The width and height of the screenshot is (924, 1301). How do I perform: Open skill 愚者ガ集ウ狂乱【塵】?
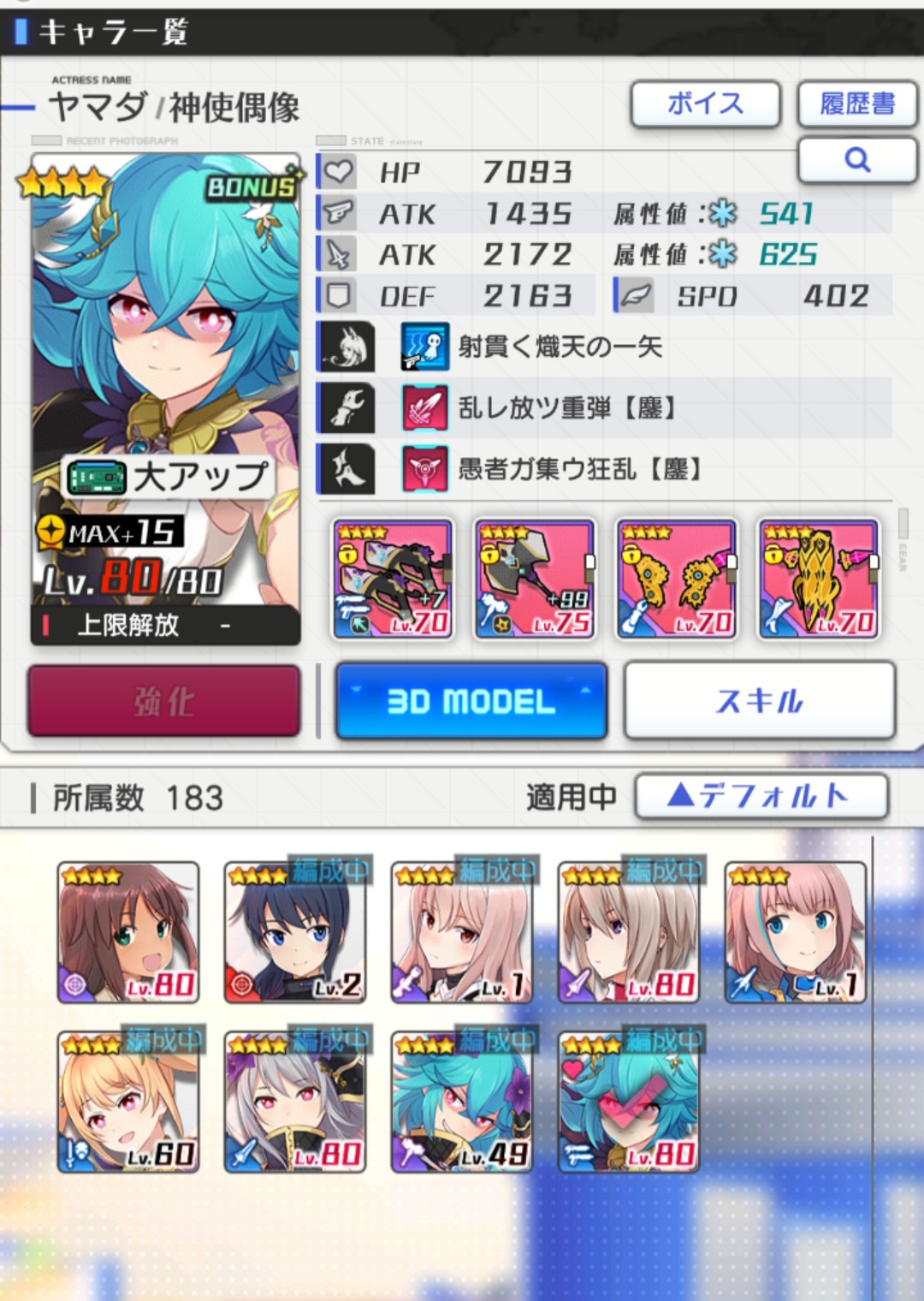point(578,468)
